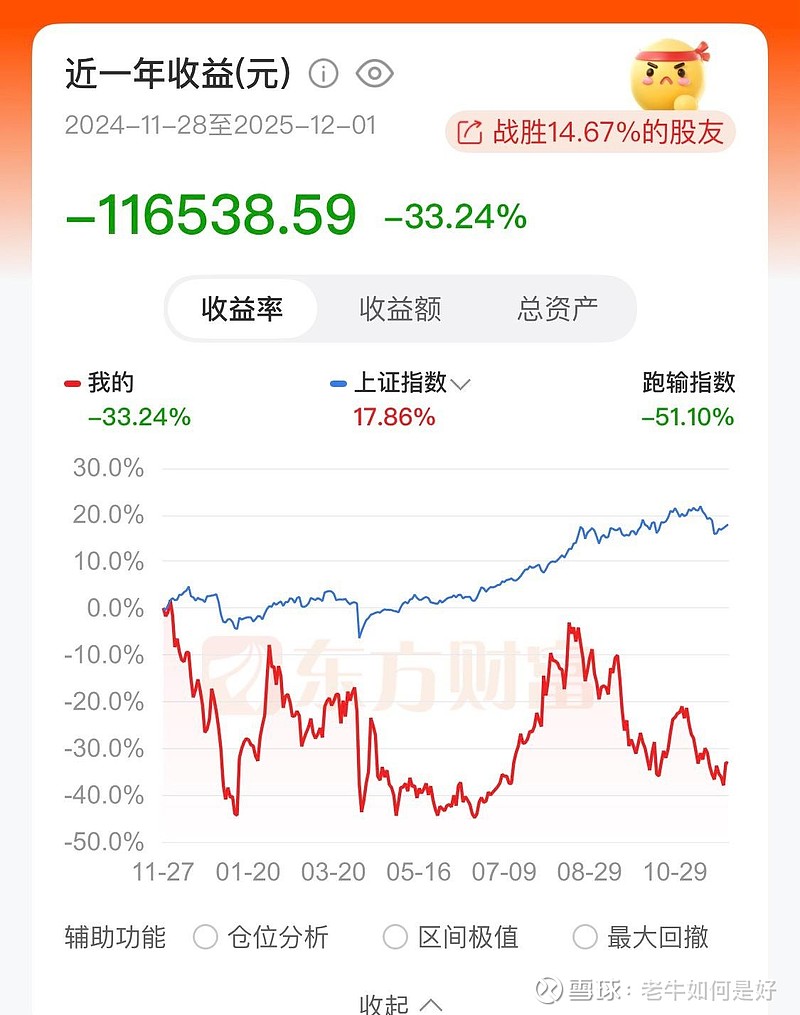Click the blue 上证指数 legend marker
This screenshot has width=800, height=1015.
click(x=336, y=381)
